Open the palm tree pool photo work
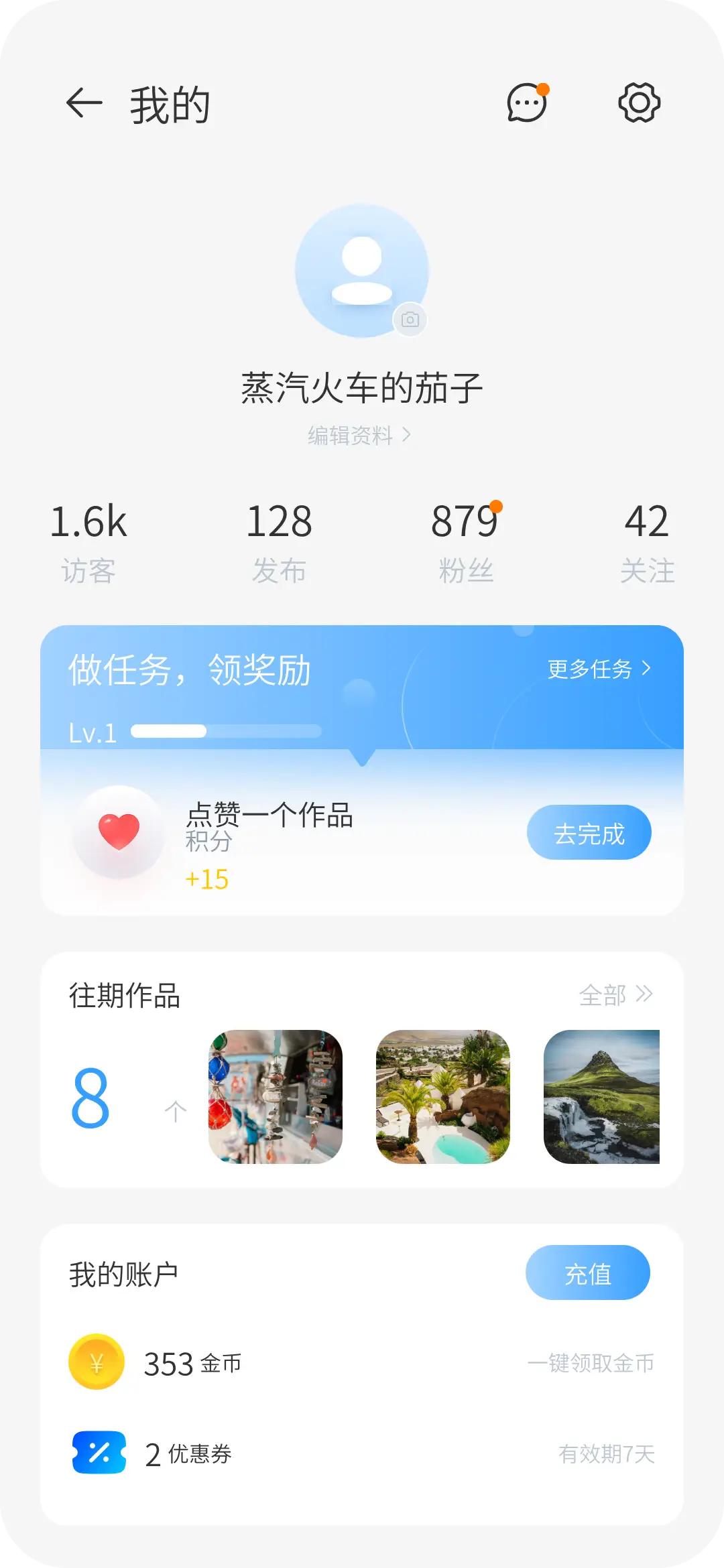 443,1097
